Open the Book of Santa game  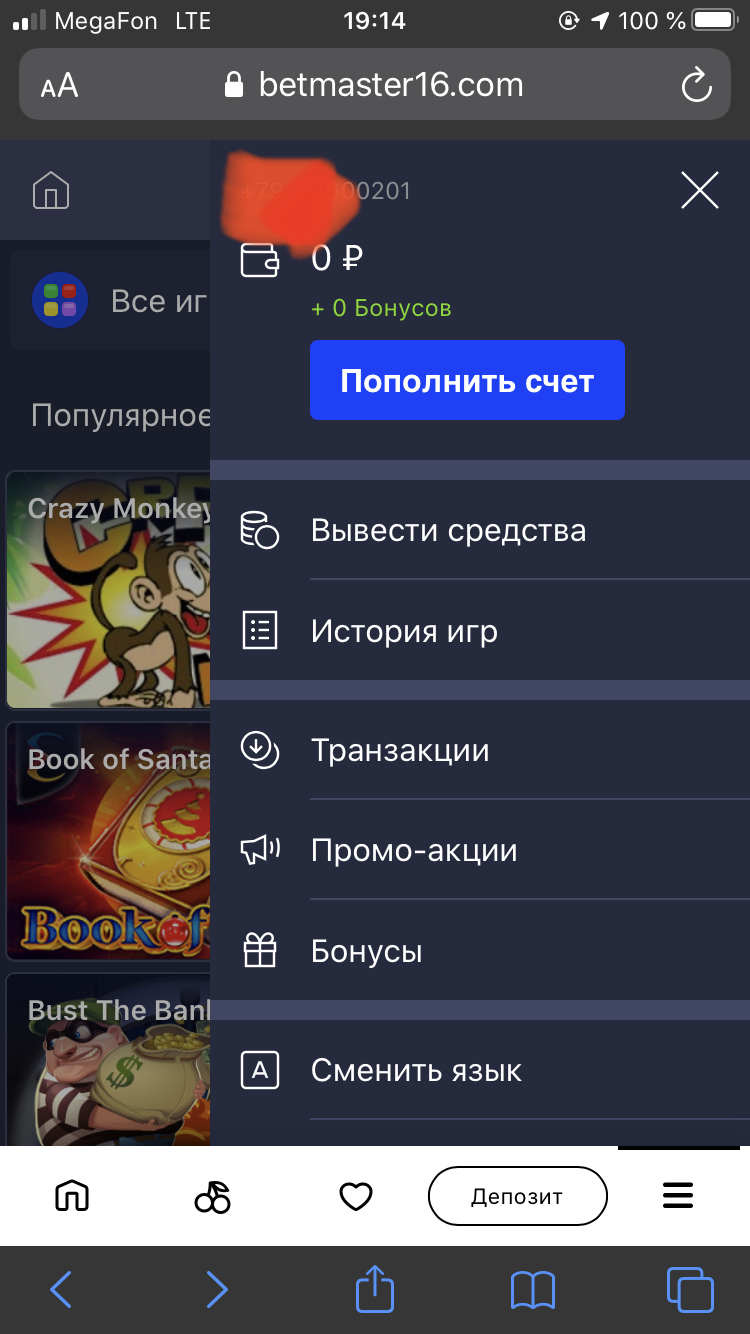[x=108, y=842]
